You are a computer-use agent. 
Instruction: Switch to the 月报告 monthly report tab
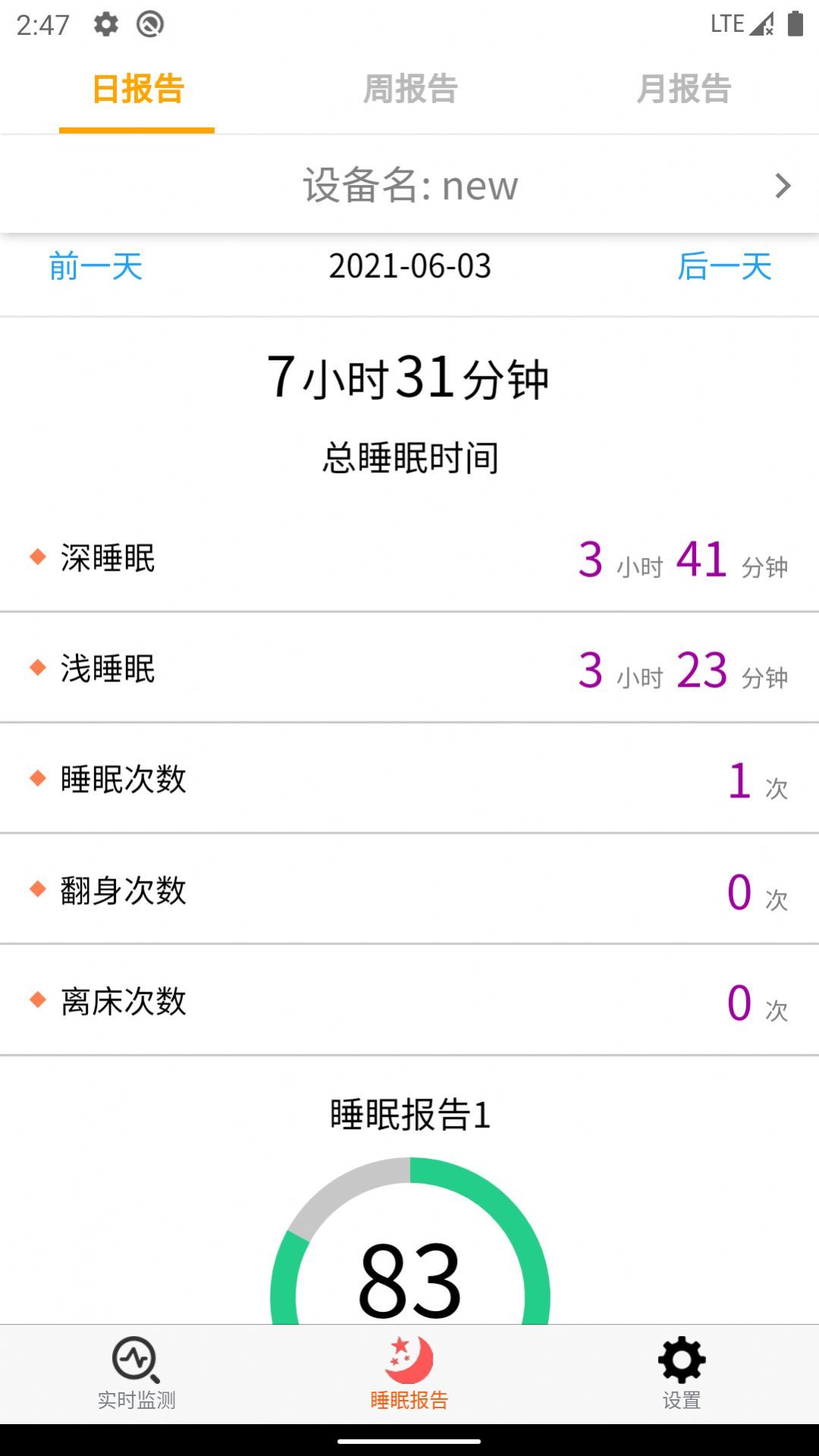pyautogui.click(x=683, y=90)
